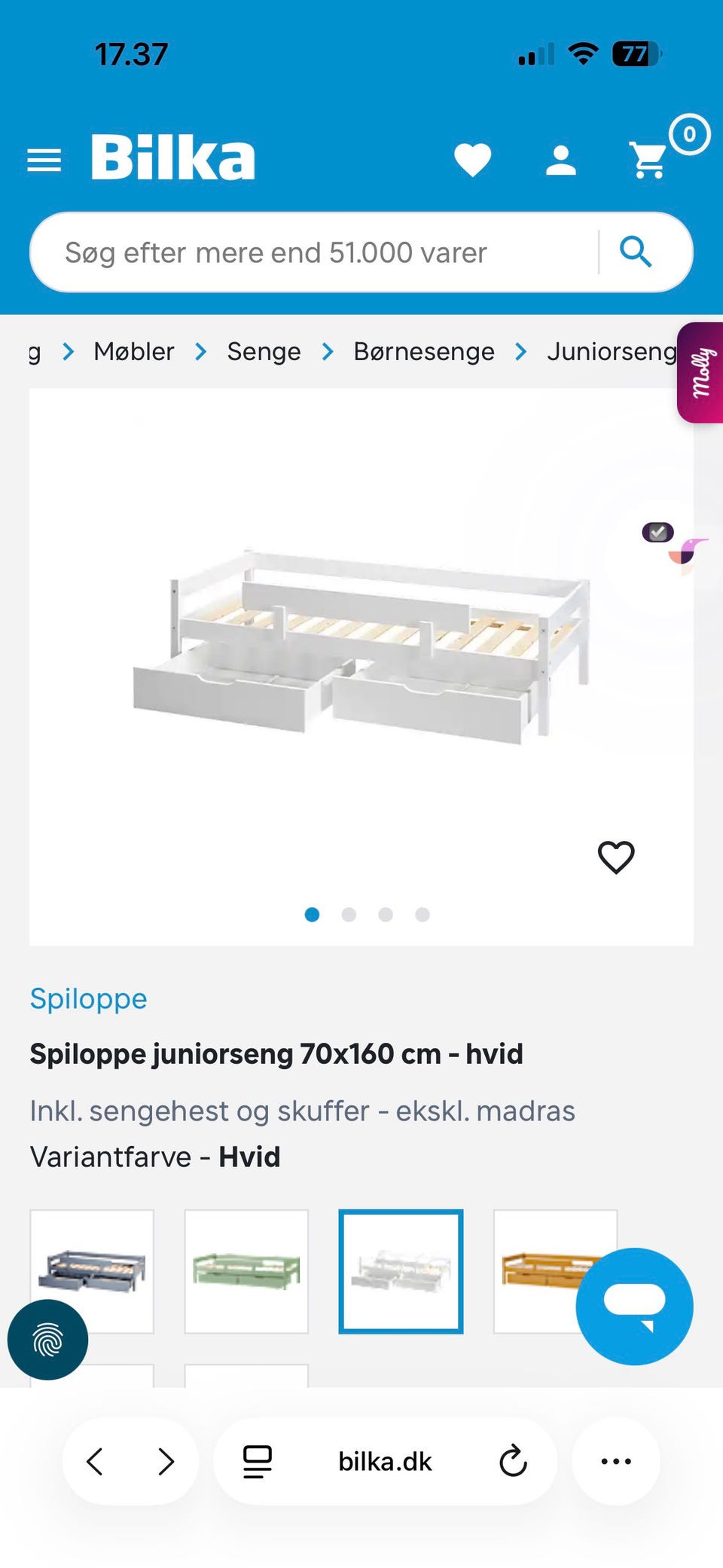This screenshot has width=723, height=1568.
Task: Open your favorites list via the heart icon
Action: pyautogui.click(x=472, y=161)
